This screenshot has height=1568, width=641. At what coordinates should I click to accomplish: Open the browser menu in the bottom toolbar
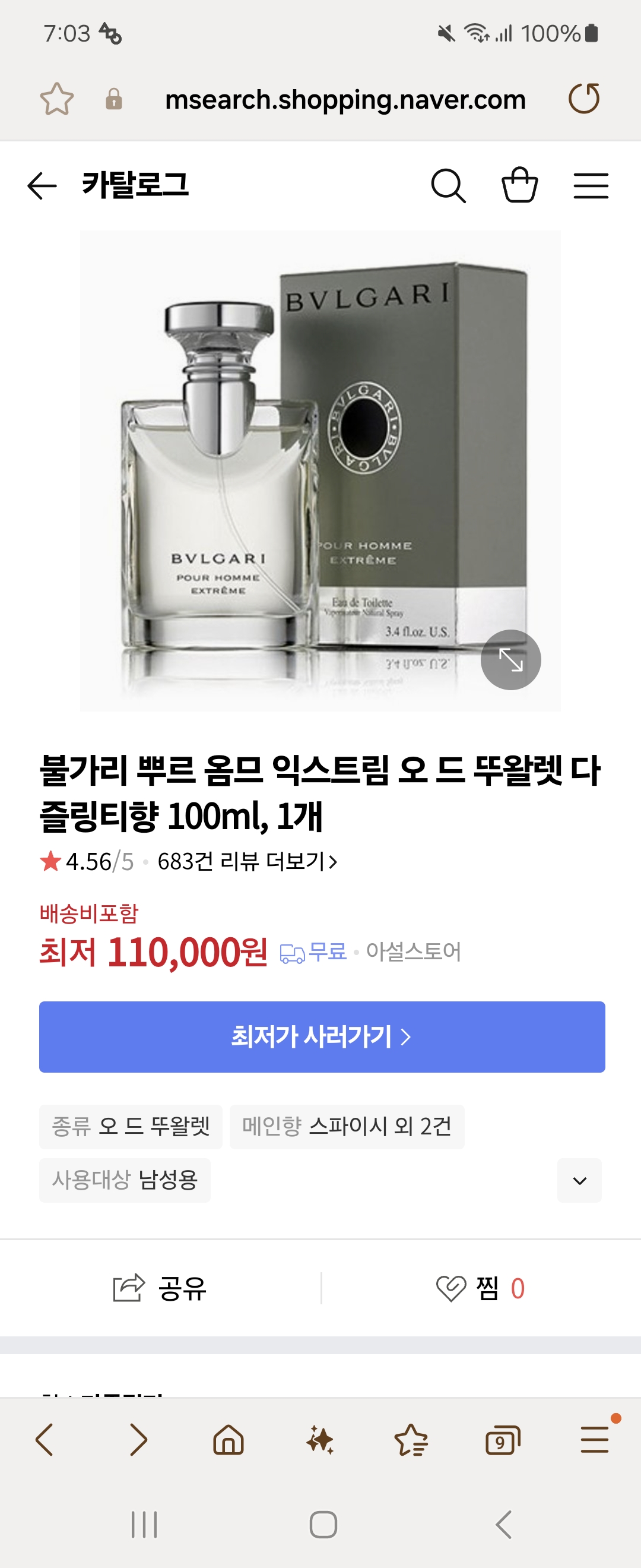tap(594, 1441)
